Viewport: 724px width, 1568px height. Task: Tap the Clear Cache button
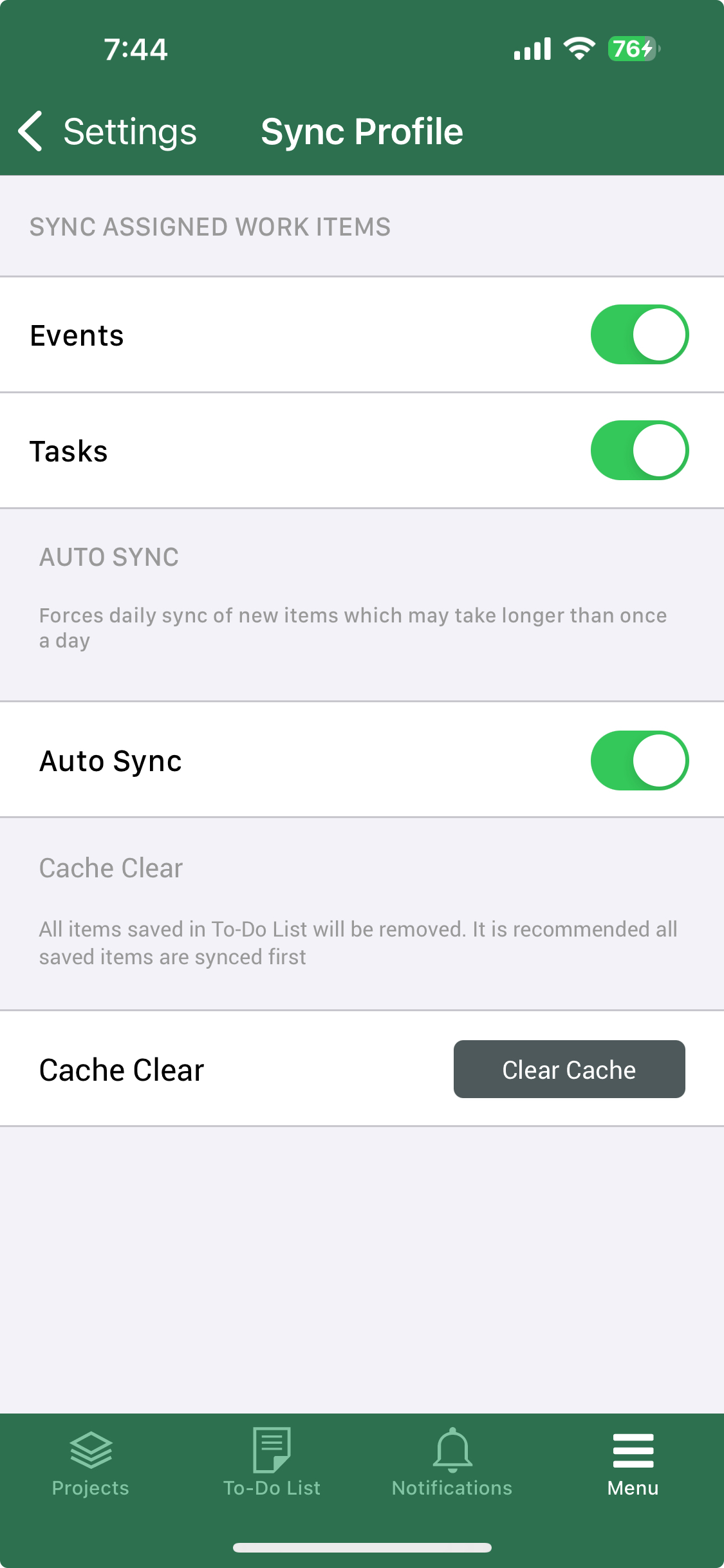569,1069
